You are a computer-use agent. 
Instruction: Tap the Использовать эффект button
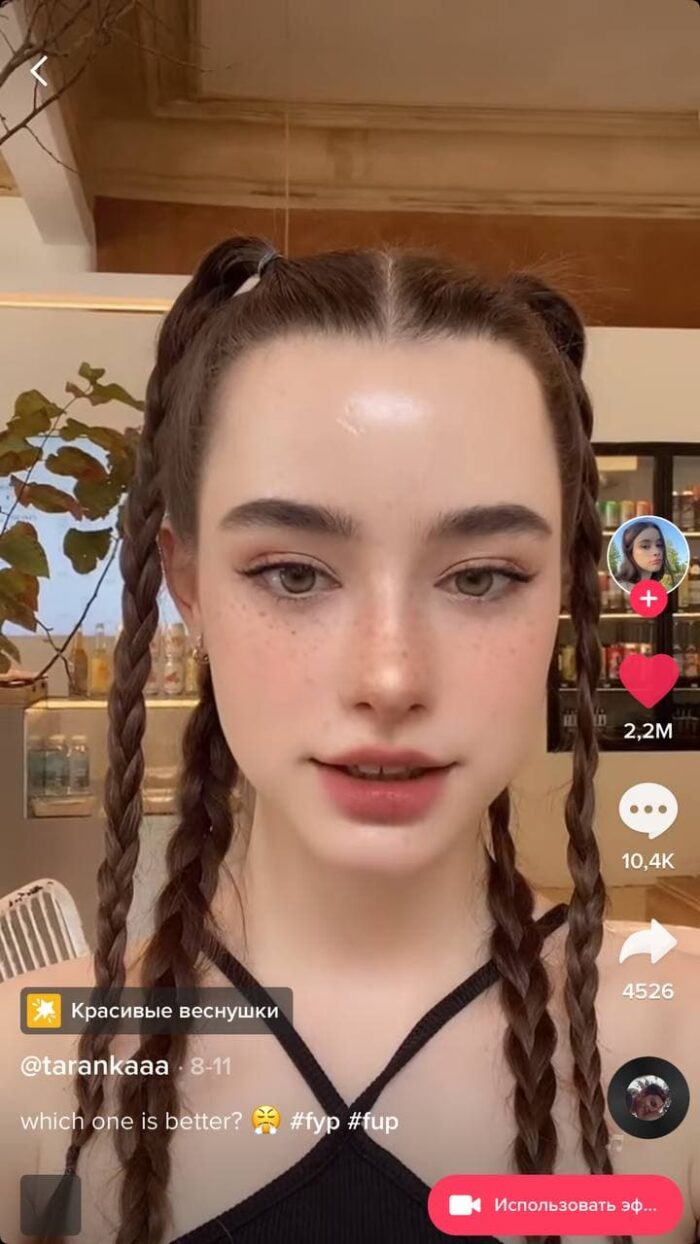pyautogui.click(x=556, y=1205)
